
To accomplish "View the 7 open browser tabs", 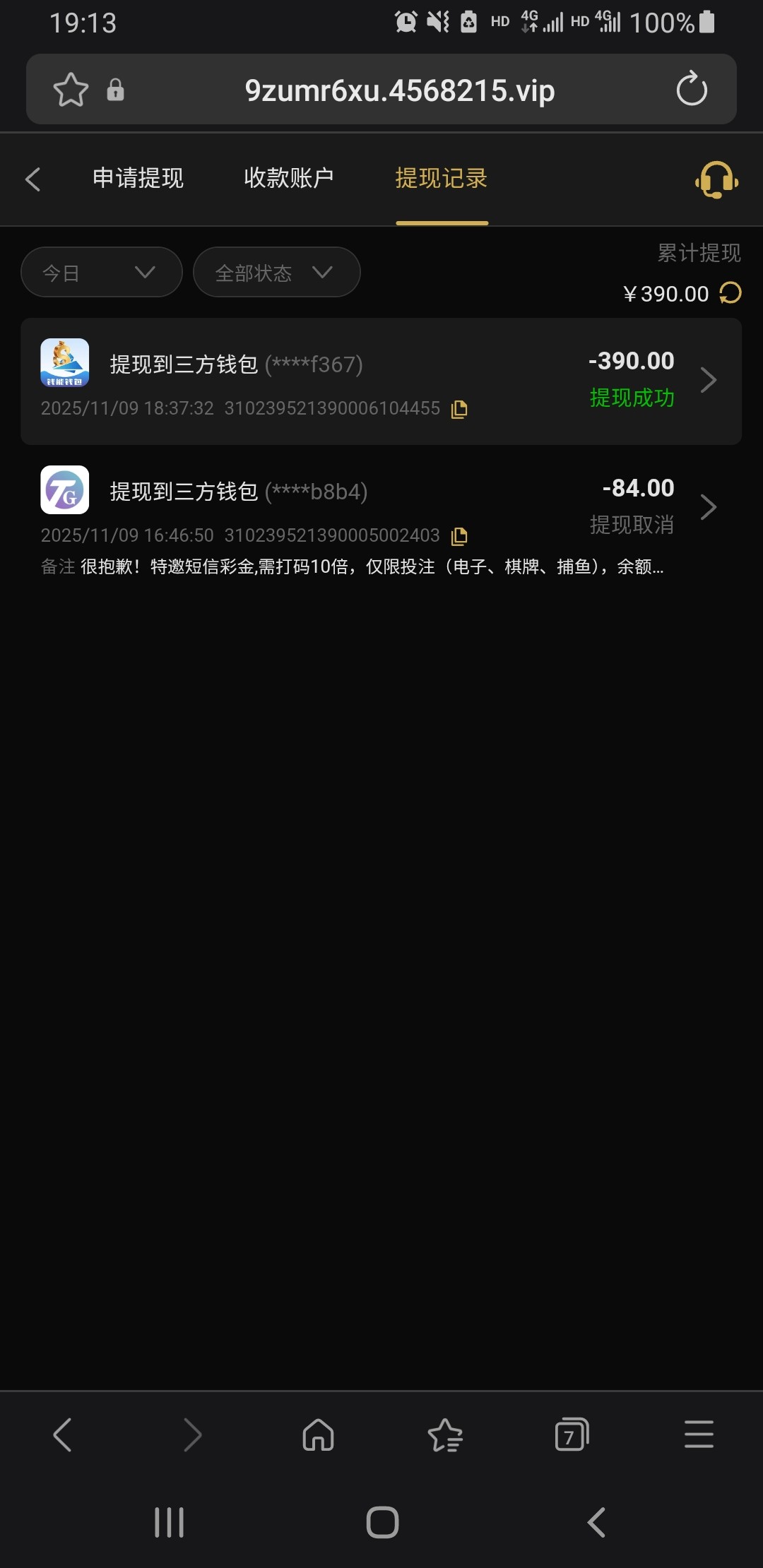I will [572, 1435].
